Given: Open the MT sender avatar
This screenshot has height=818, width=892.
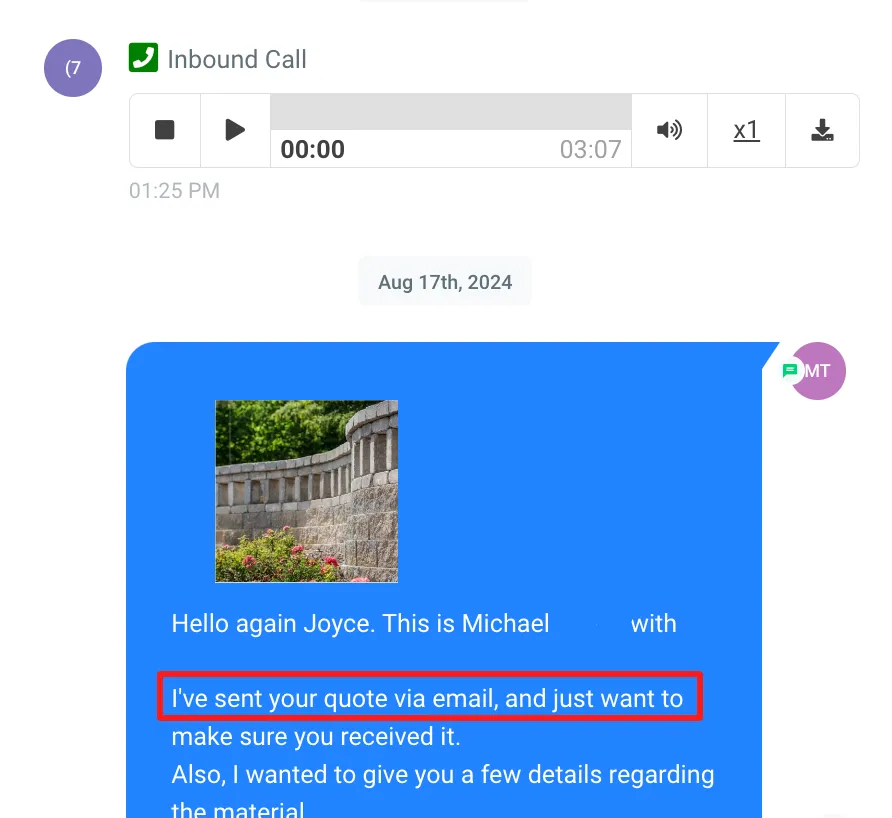Looking at the screenshot, I should click(818, 371).
